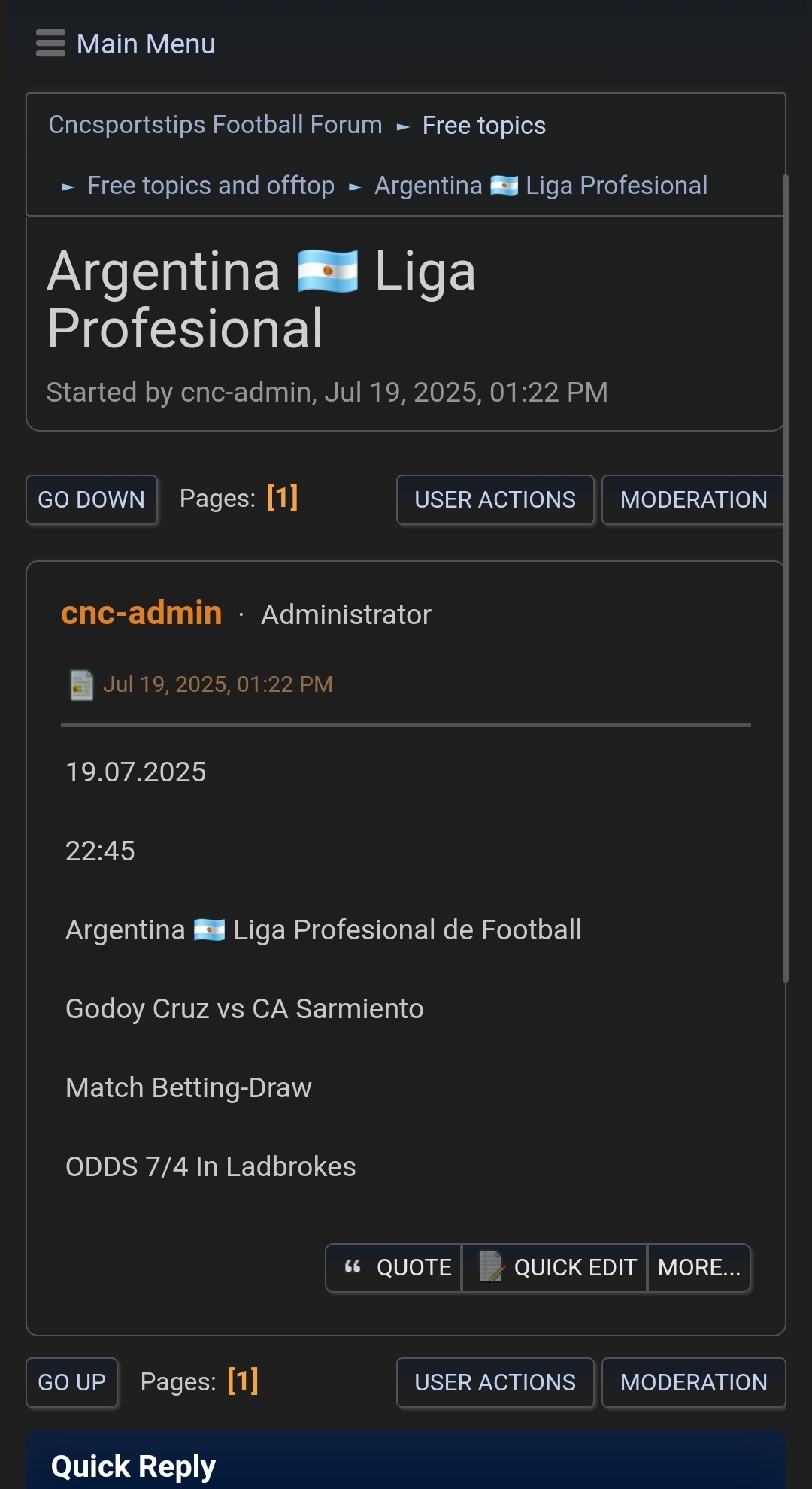This screenshot has height=1489, width=812.
Task: Tap the GO UP button
Action: 72,1382
